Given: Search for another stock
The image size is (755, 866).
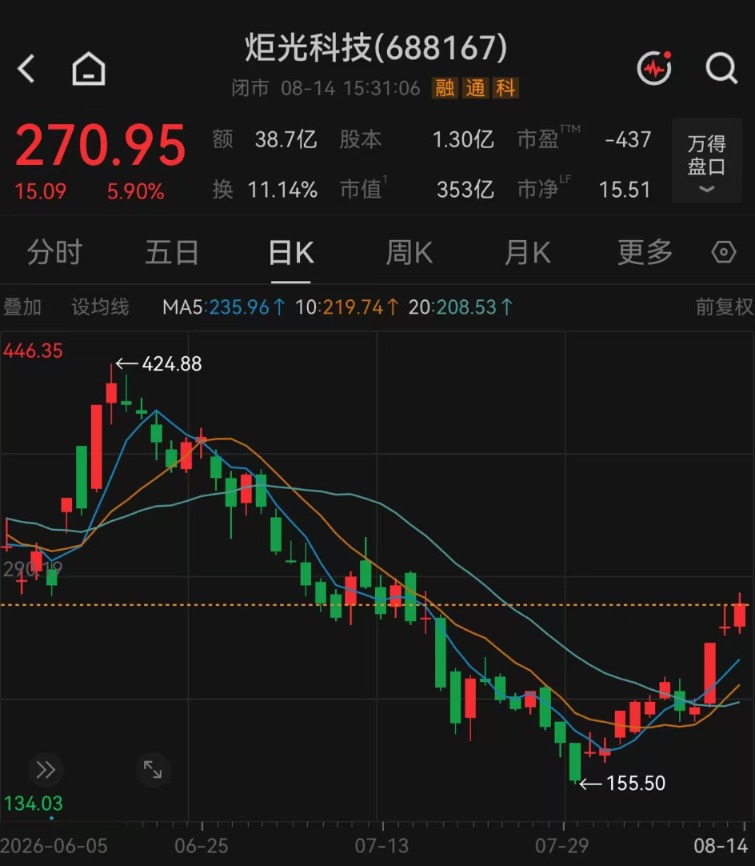Looking at the screenshot, I should (722, 69).
